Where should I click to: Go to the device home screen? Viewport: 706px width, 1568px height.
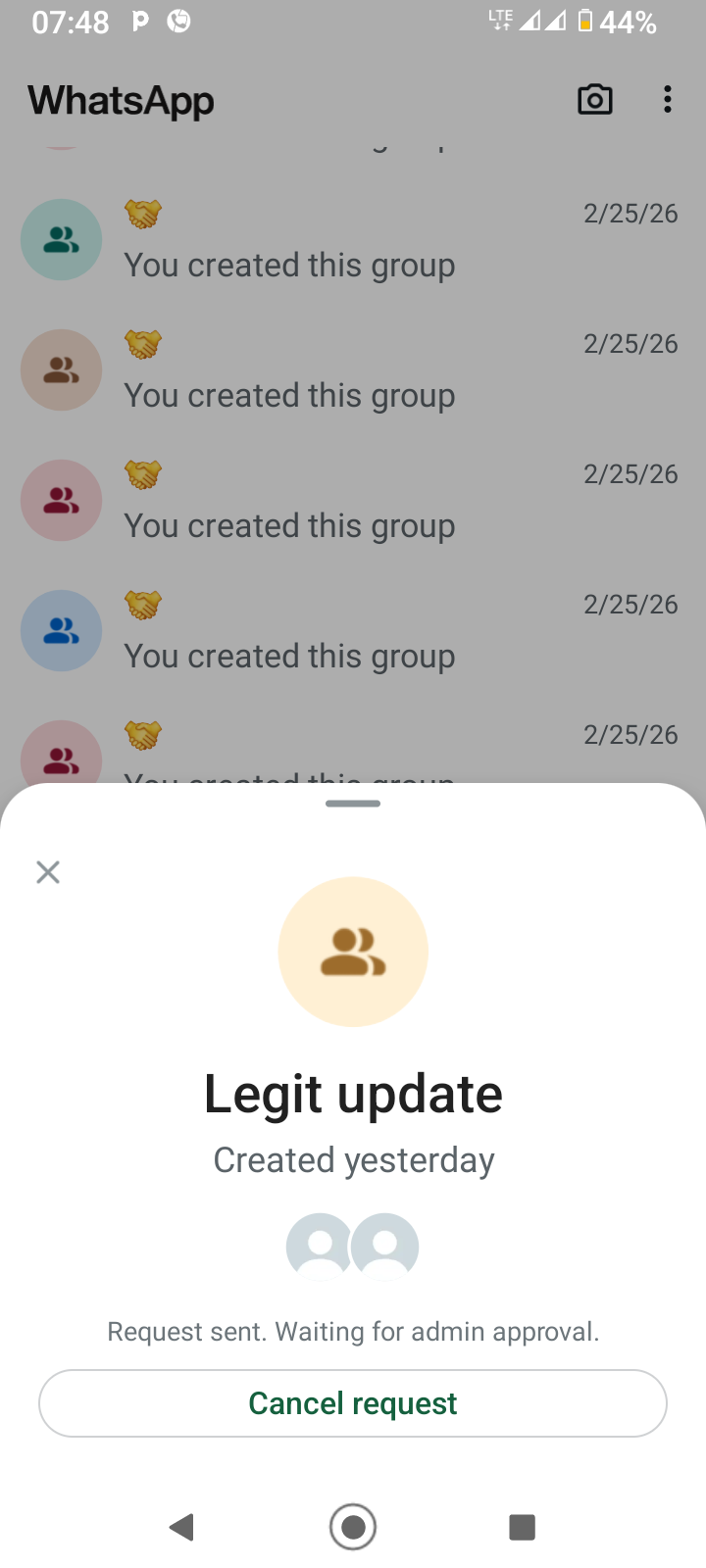click(x=353, y=1527)
